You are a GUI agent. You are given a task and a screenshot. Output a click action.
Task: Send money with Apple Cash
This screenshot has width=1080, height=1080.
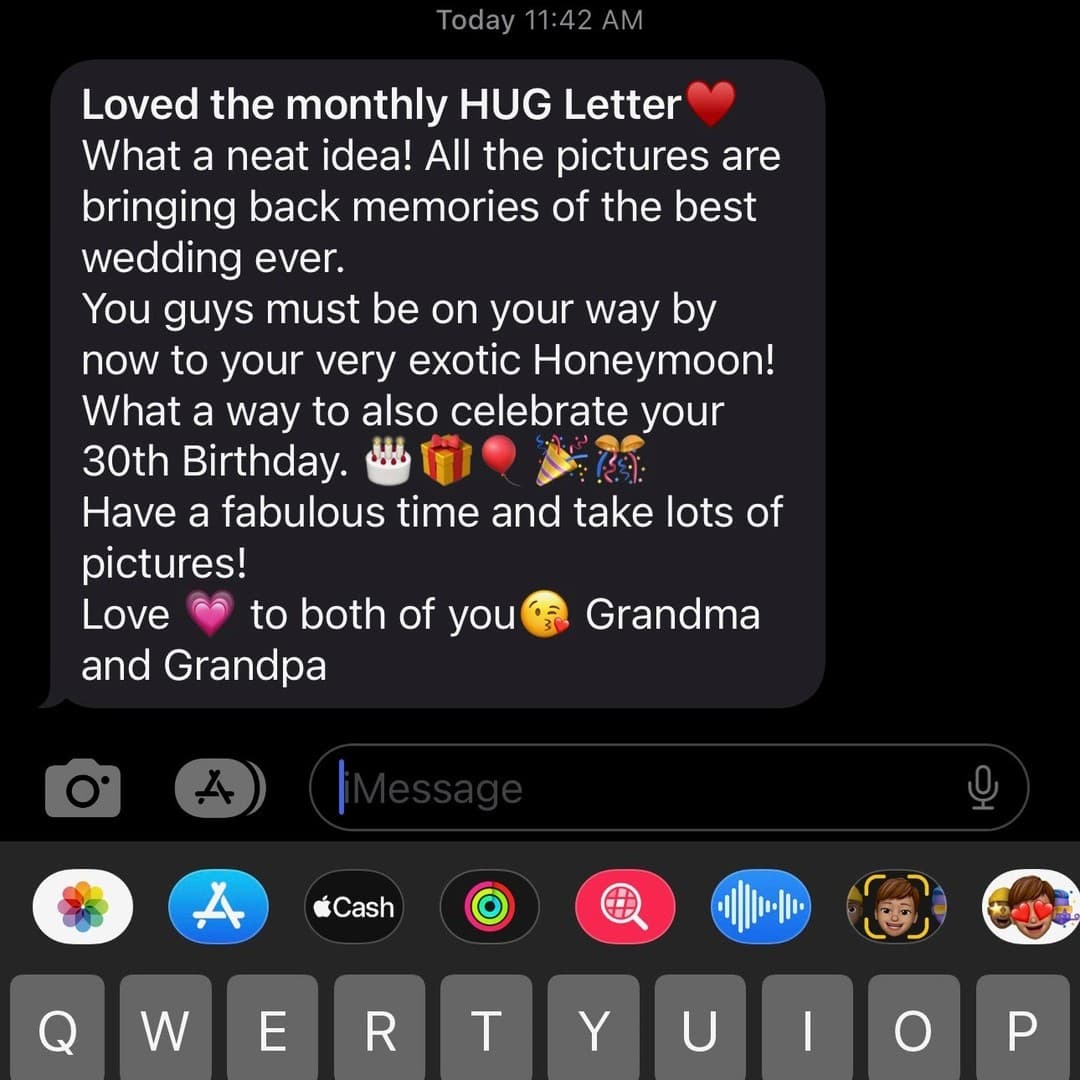[x=354, y=907]
